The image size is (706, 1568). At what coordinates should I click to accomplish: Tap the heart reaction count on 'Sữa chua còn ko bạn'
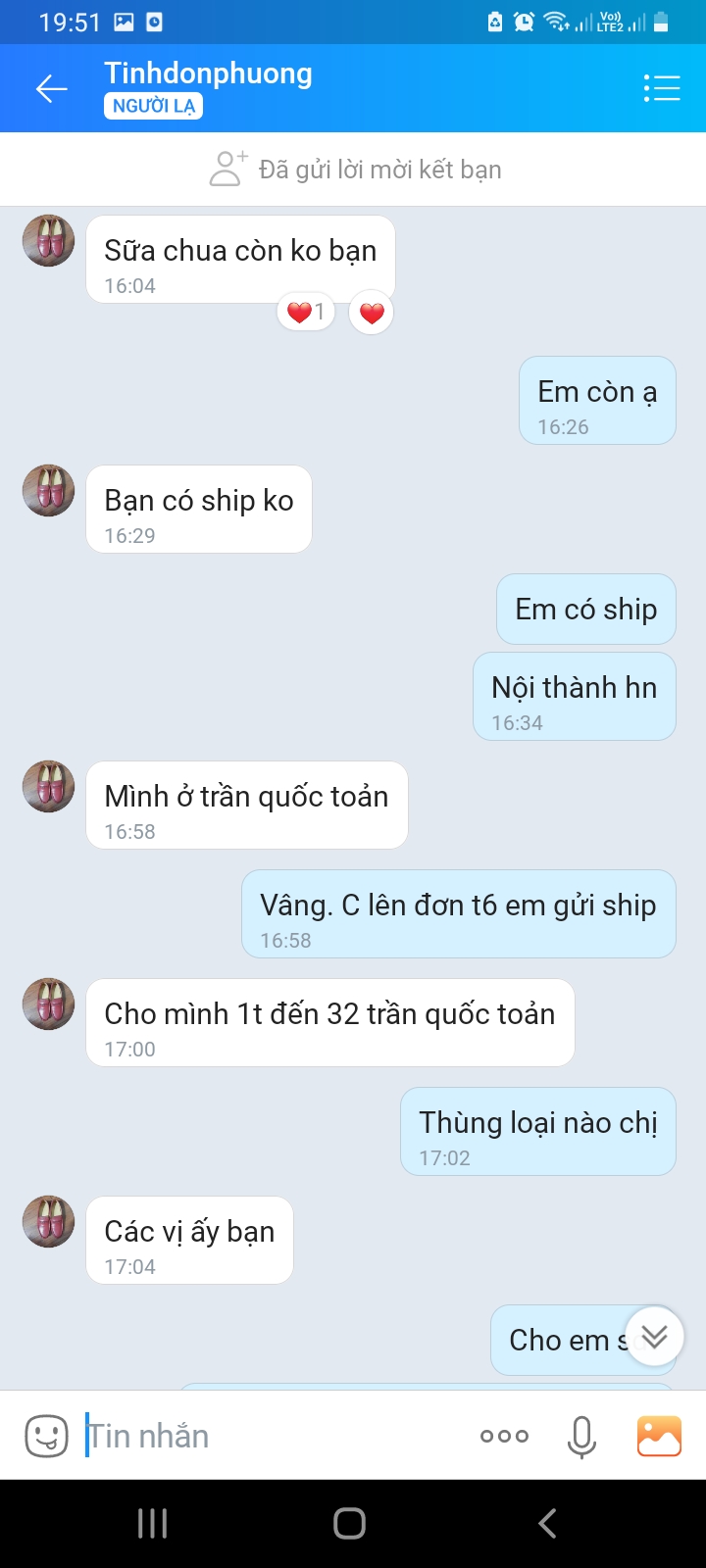pos(306,313)
